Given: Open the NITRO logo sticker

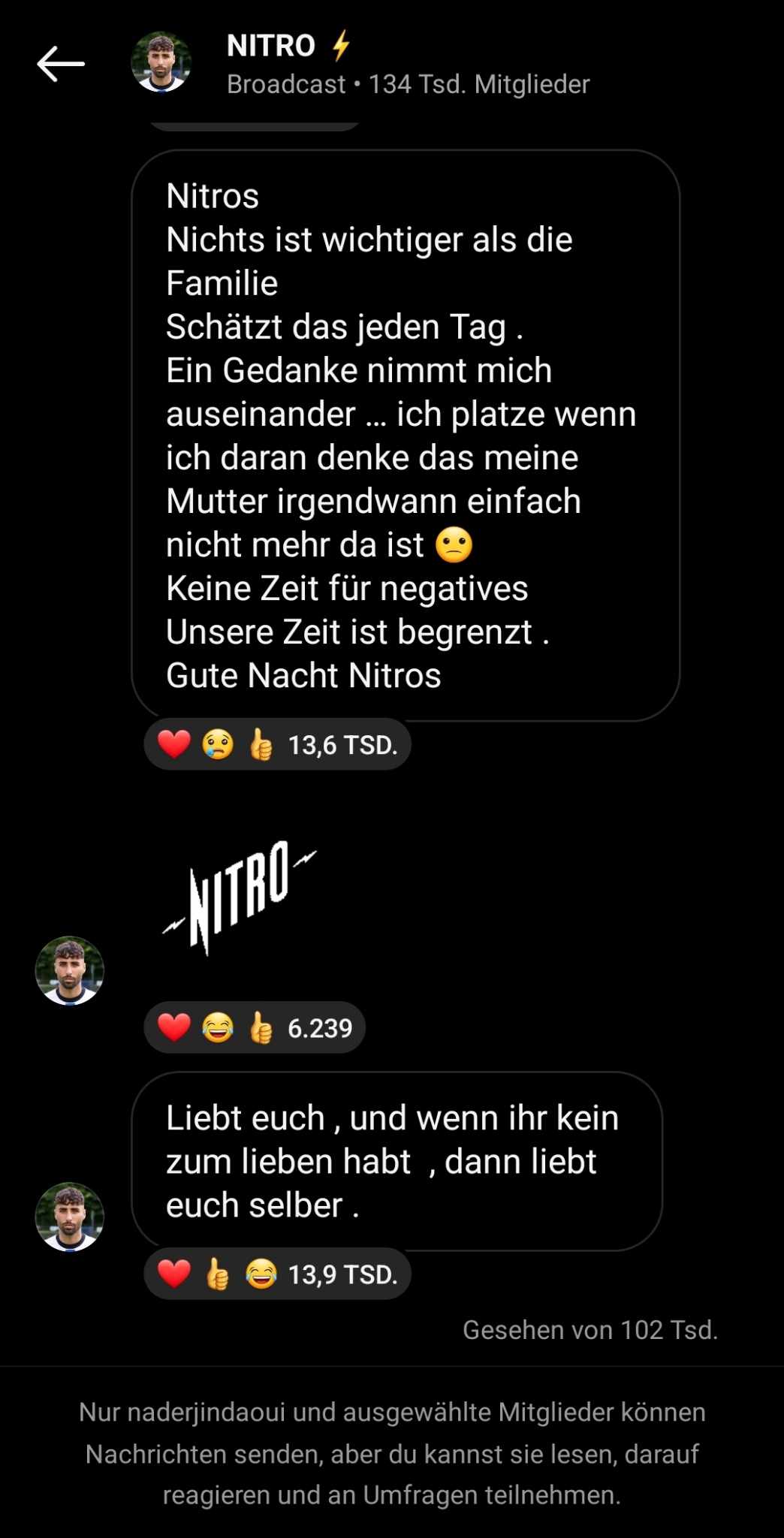Looking at the screenshot, I should tap(240, 897).
